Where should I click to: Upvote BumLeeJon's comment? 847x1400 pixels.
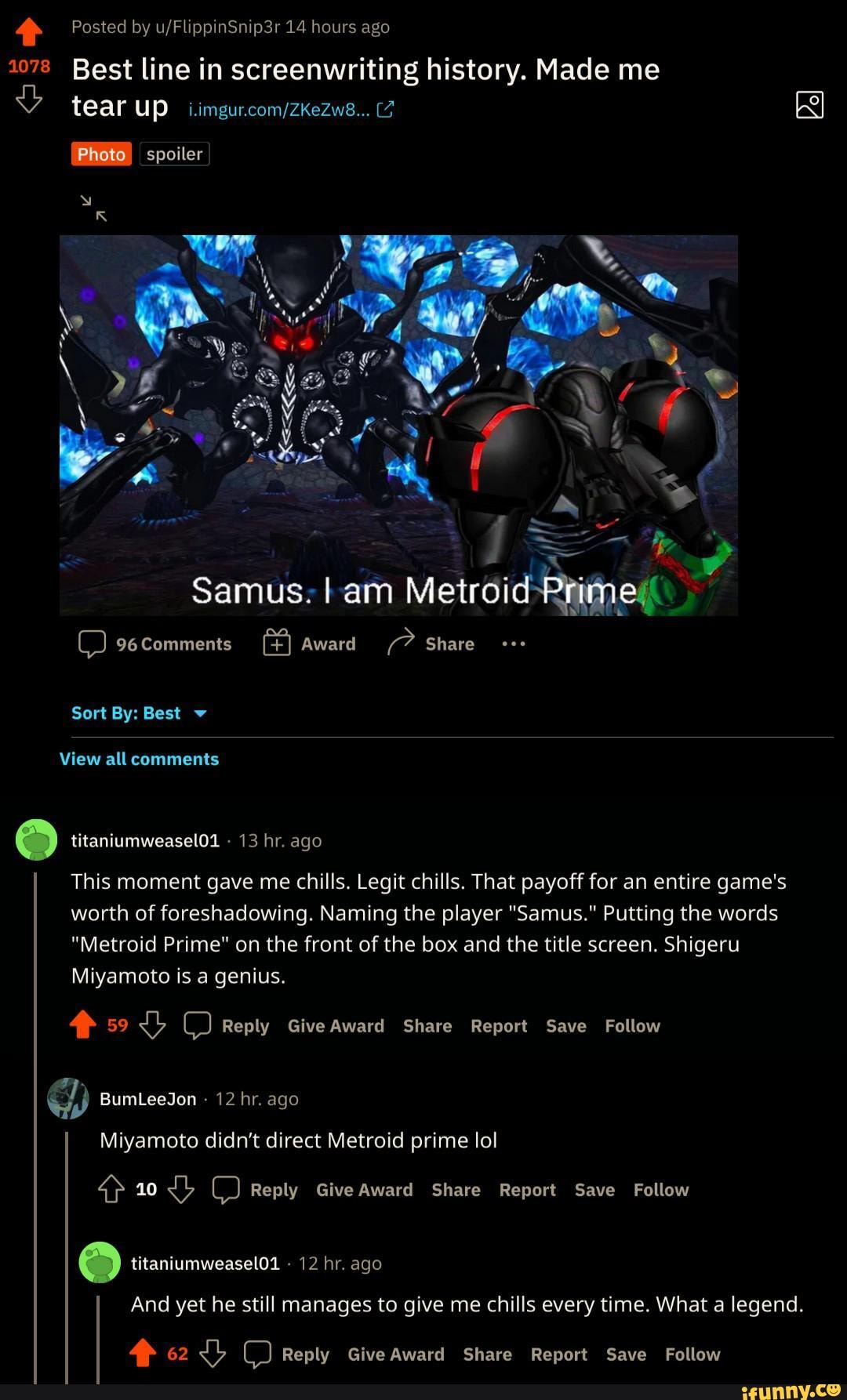coord(111,1190)
